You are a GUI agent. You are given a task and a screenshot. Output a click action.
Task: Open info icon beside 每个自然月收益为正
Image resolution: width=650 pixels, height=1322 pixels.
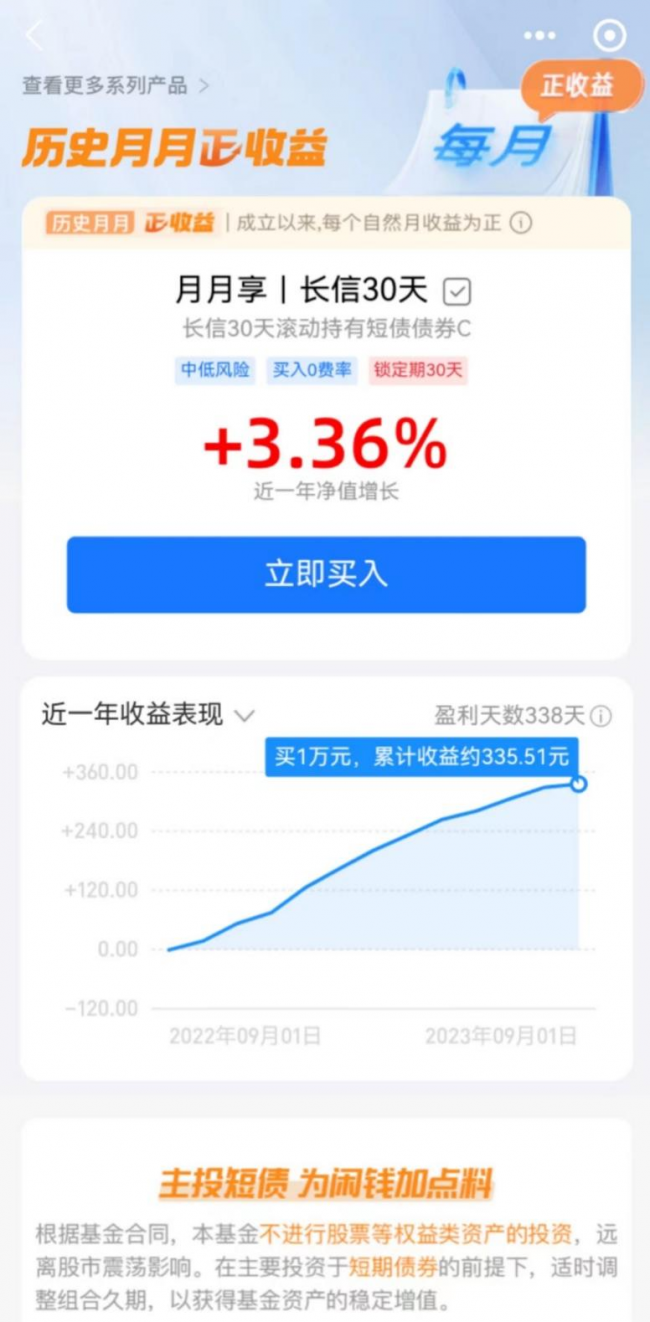point(521,223)
